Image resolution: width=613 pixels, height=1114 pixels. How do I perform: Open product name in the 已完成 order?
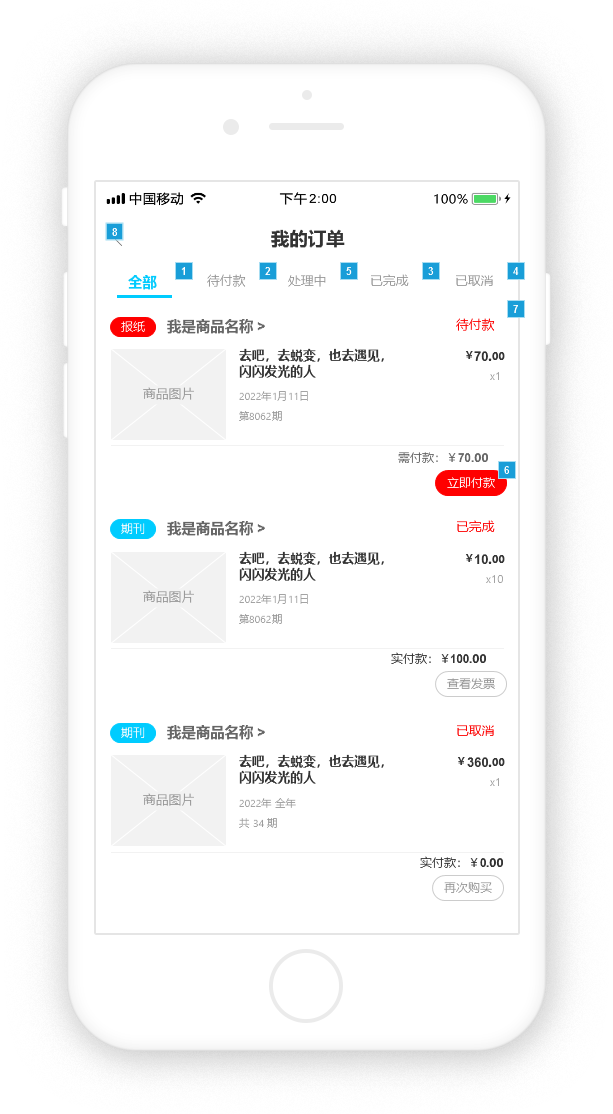coord(215,529)
